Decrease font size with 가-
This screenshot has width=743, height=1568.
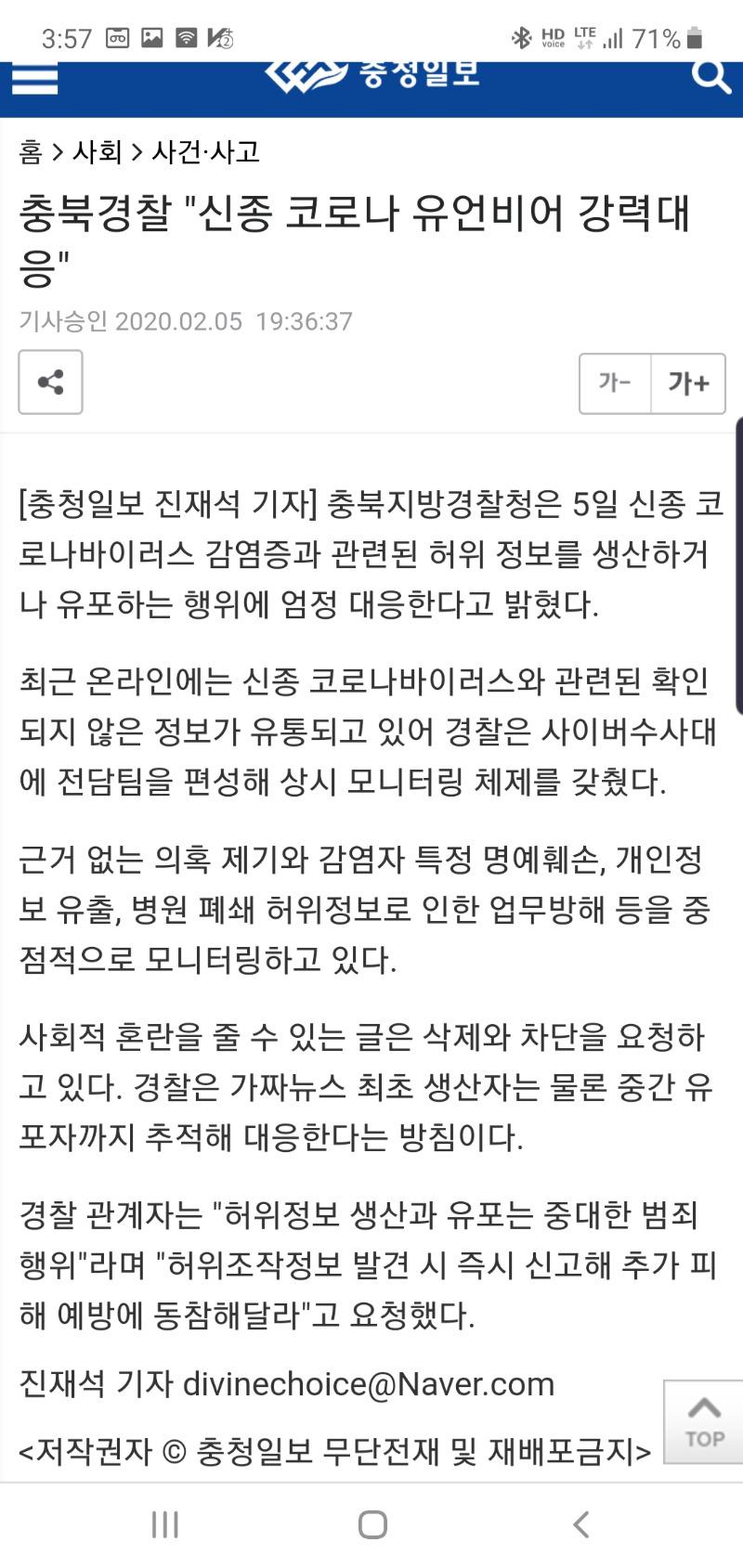click(x=615, y=382)
